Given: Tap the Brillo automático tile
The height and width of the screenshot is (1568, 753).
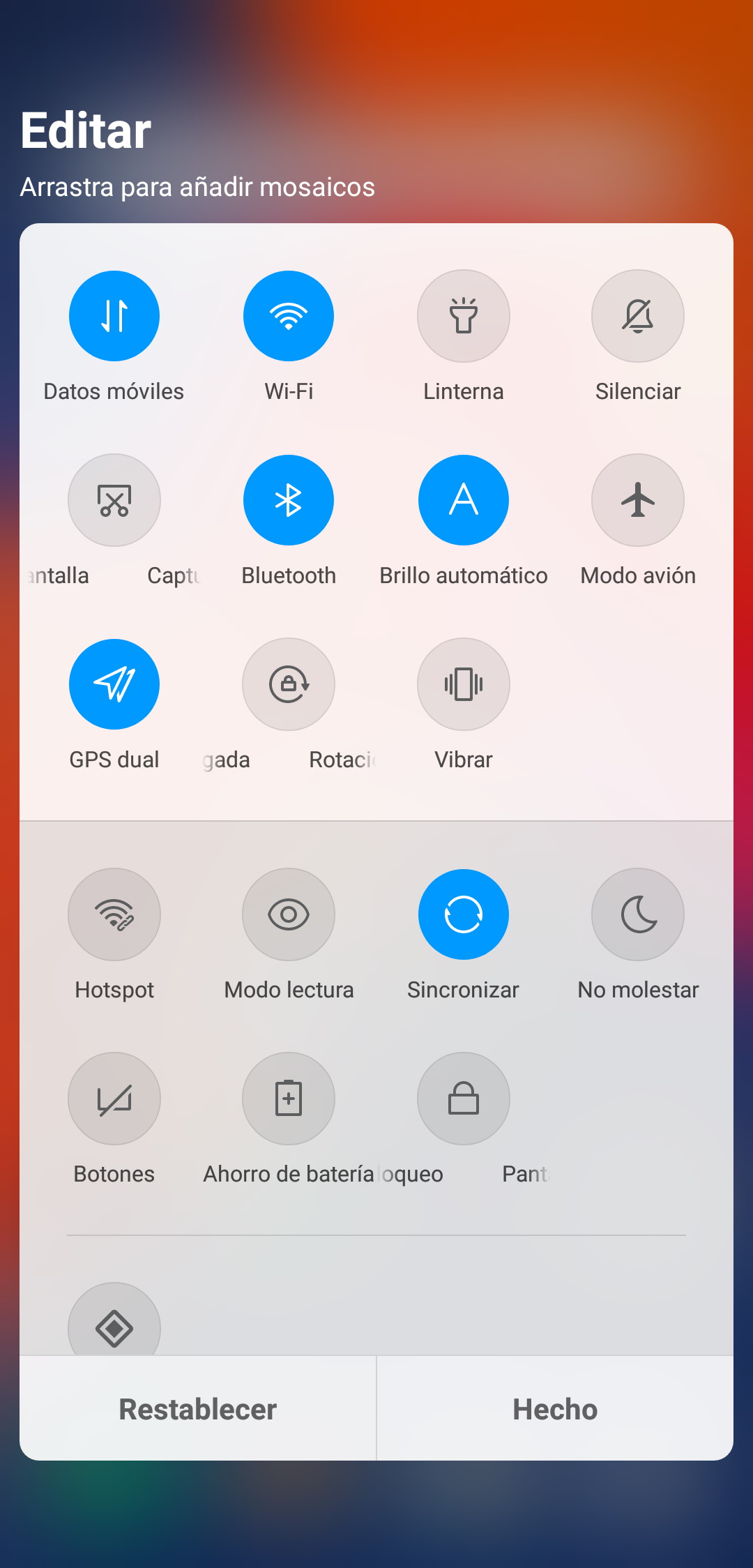Looking at the screenshot, I should point(464,500).
